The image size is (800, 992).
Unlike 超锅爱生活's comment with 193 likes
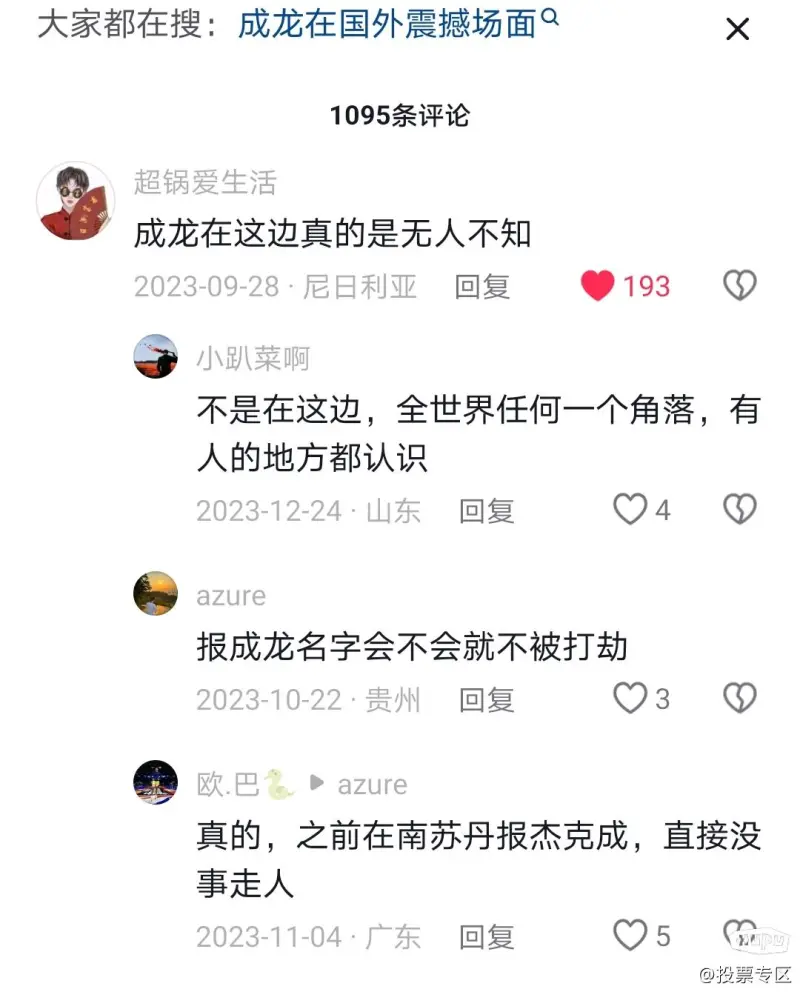tap(598, 287)
